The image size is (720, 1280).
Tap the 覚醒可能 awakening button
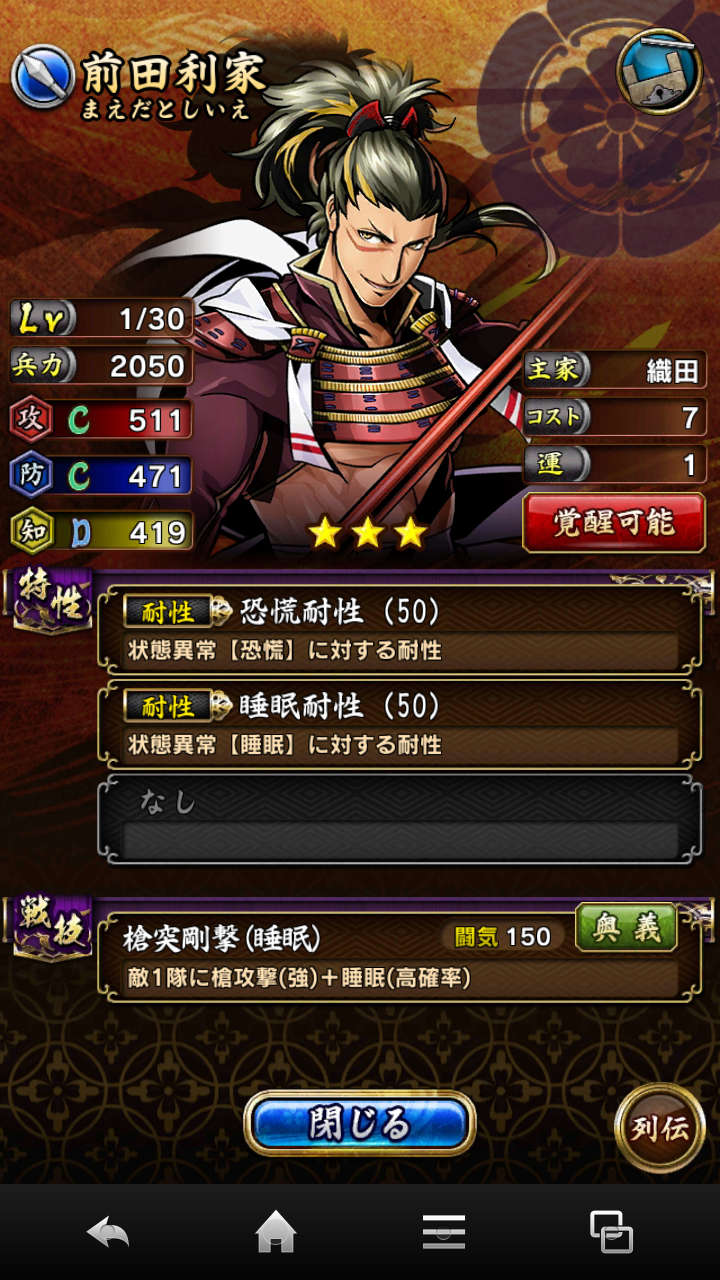click(x=614, y=521)
